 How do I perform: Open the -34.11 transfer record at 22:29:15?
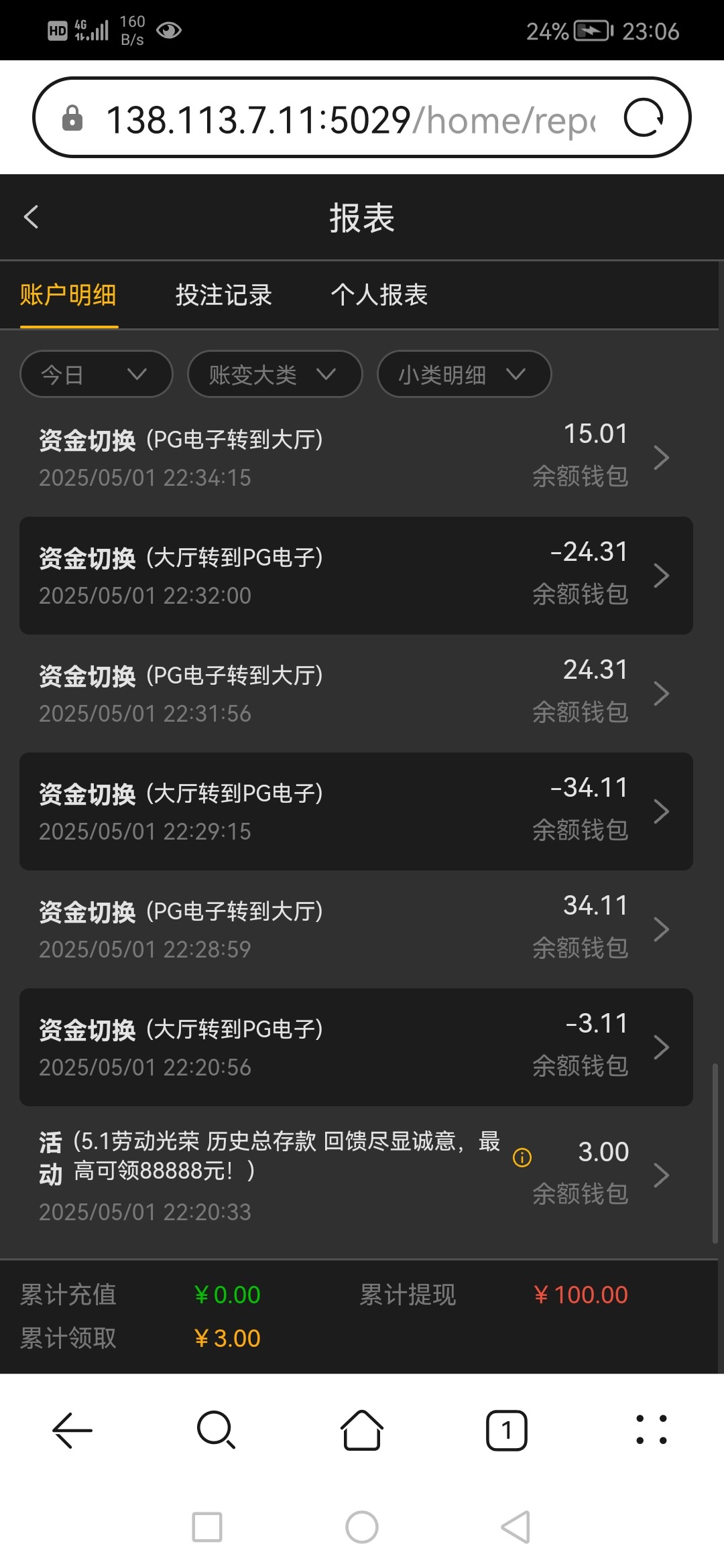(355, 811)
